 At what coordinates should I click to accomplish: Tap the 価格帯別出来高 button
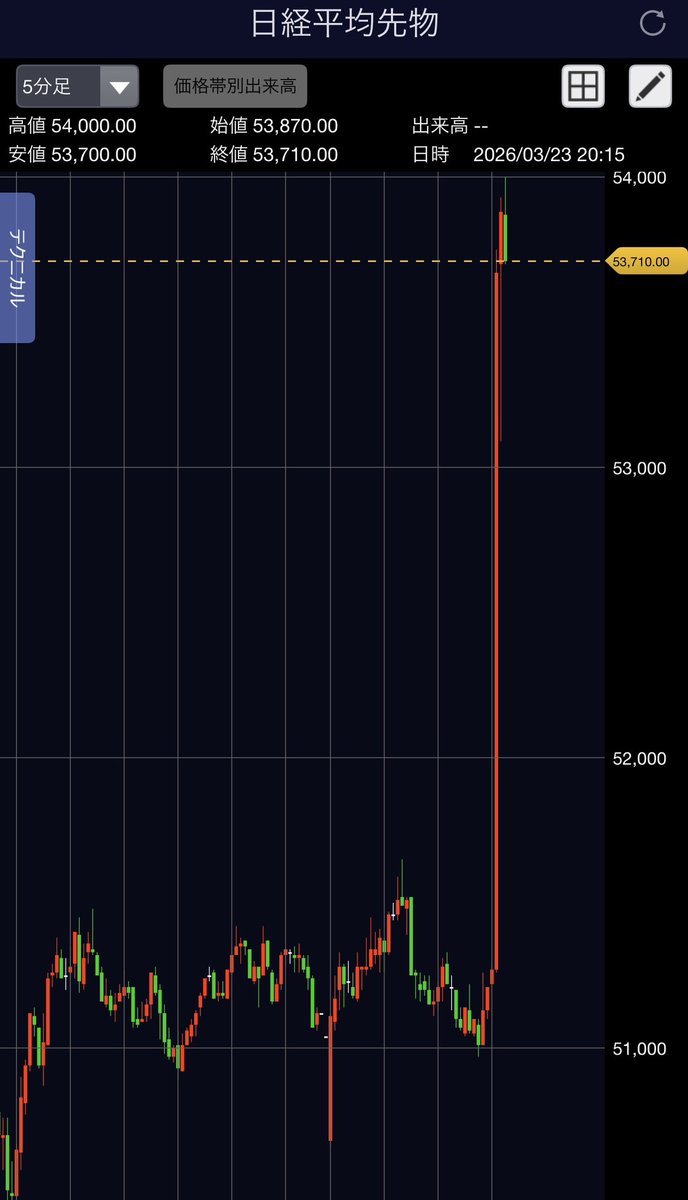[235, 87]
